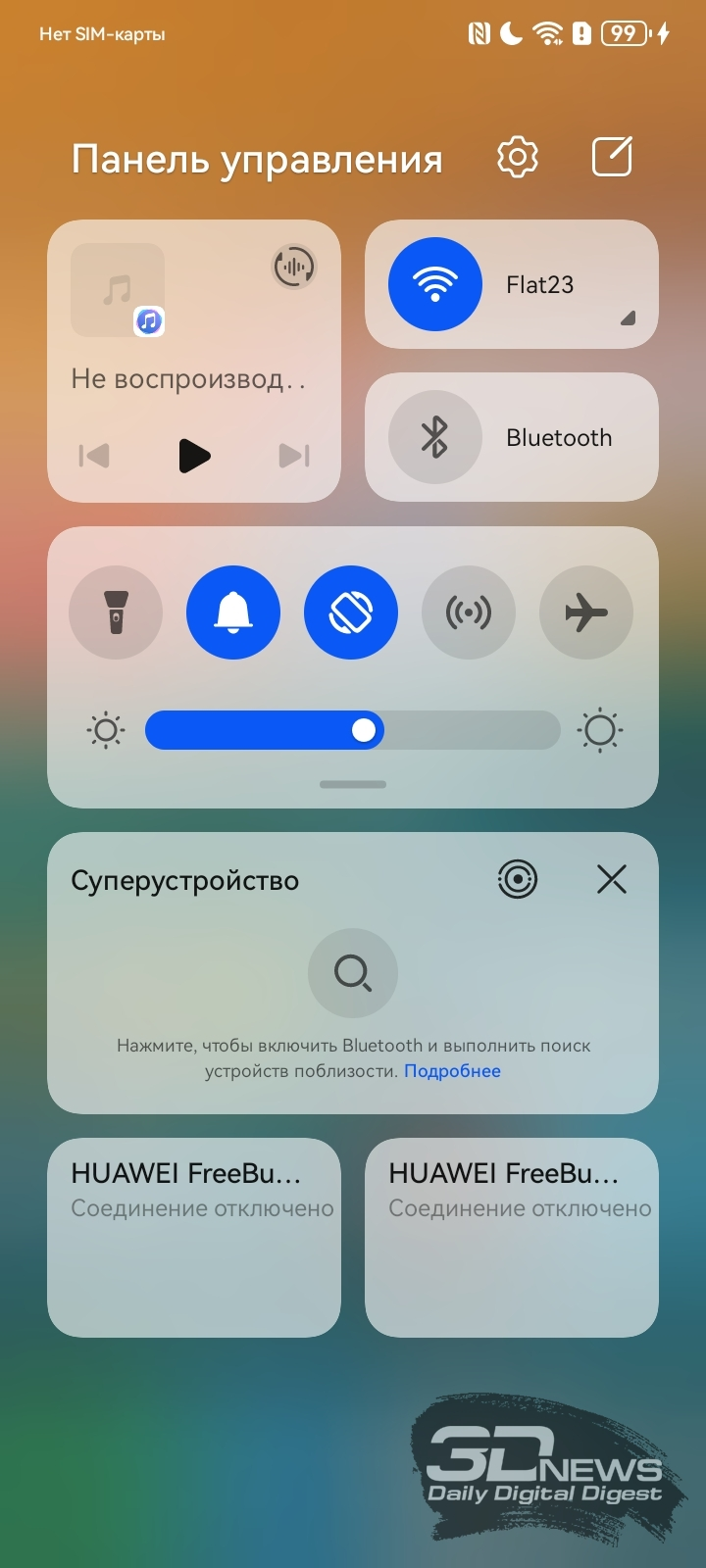This screenshot has width=706, height=1568.
Task: Skip to the next track
Action: [x=294, y=456]
